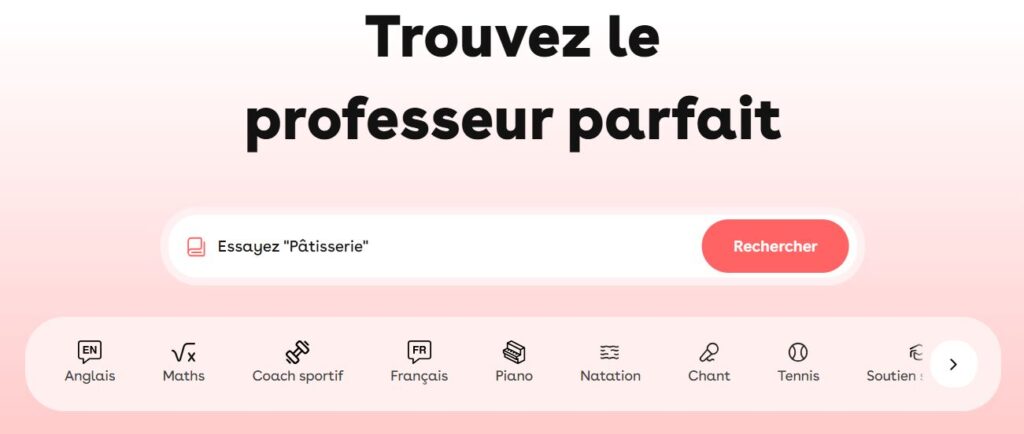Image resolution: width=1024 pixels, height=434 pixels.
Task: Tap the search field showing "Essayez Pâtisserie"
Action: pyautogui.click(x=440, y=246)
